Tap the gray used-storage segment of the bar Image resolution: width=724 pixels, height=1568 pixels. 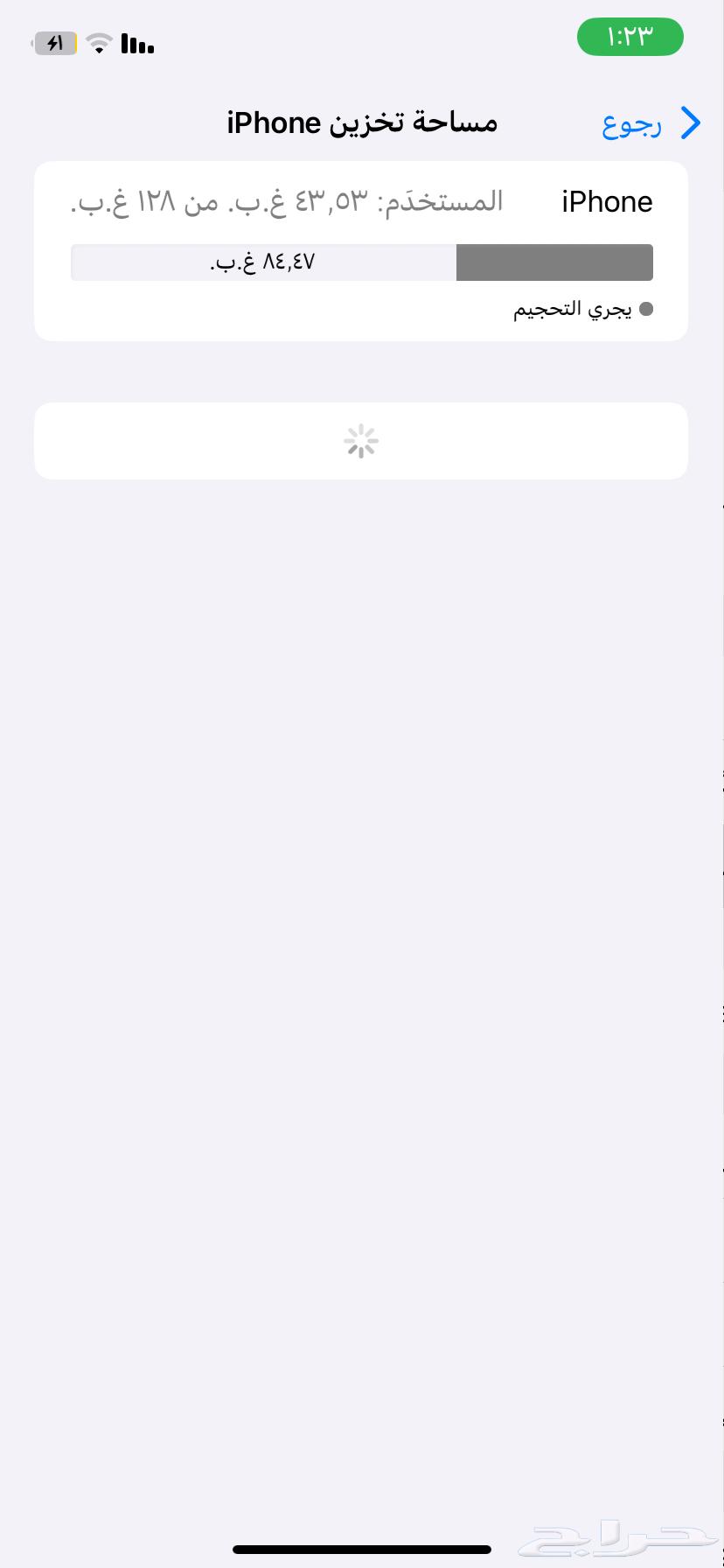coord(554,262)
